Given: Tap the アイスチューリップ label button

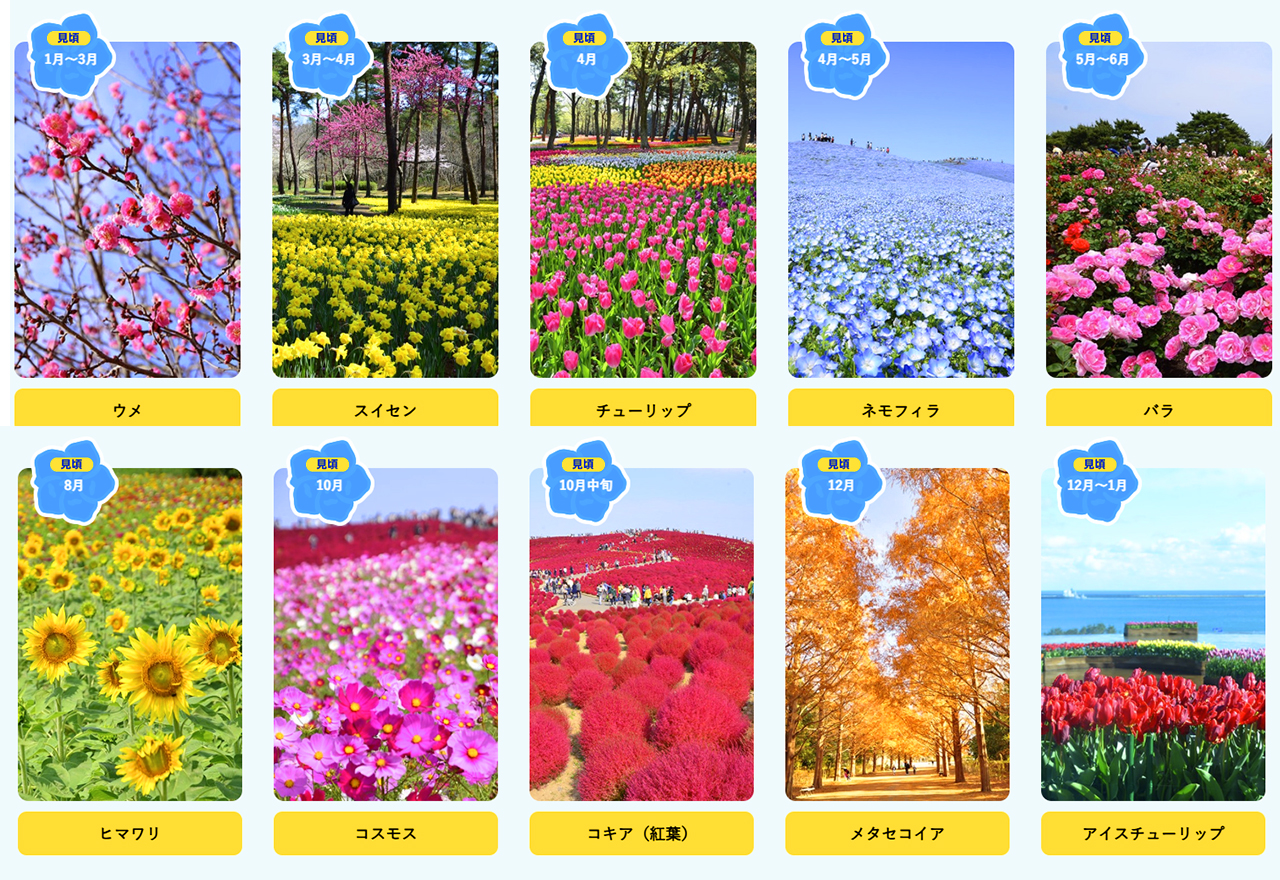Looking at the screenshot, I should point(1153,833).
